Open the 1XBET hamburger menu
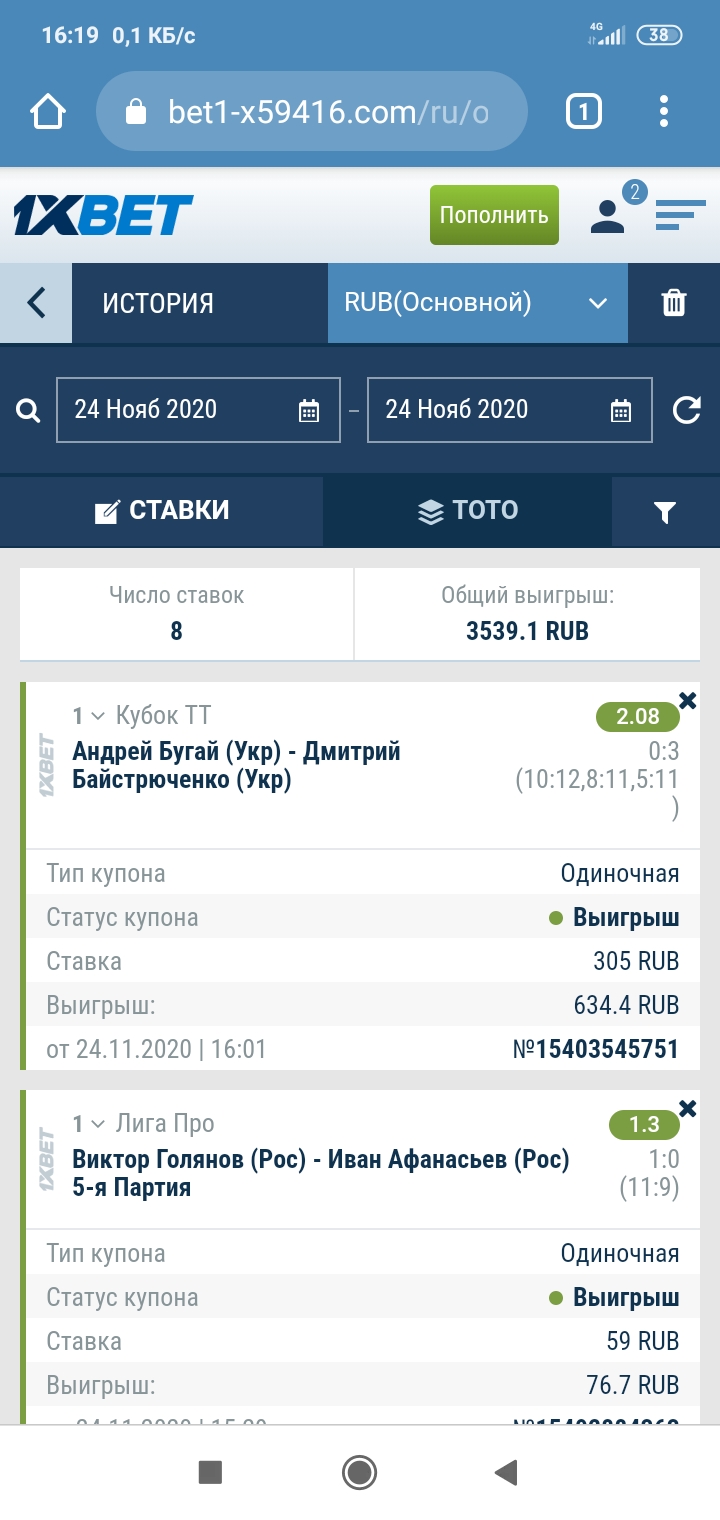720x1520 pixels. [x=680, y=214]
